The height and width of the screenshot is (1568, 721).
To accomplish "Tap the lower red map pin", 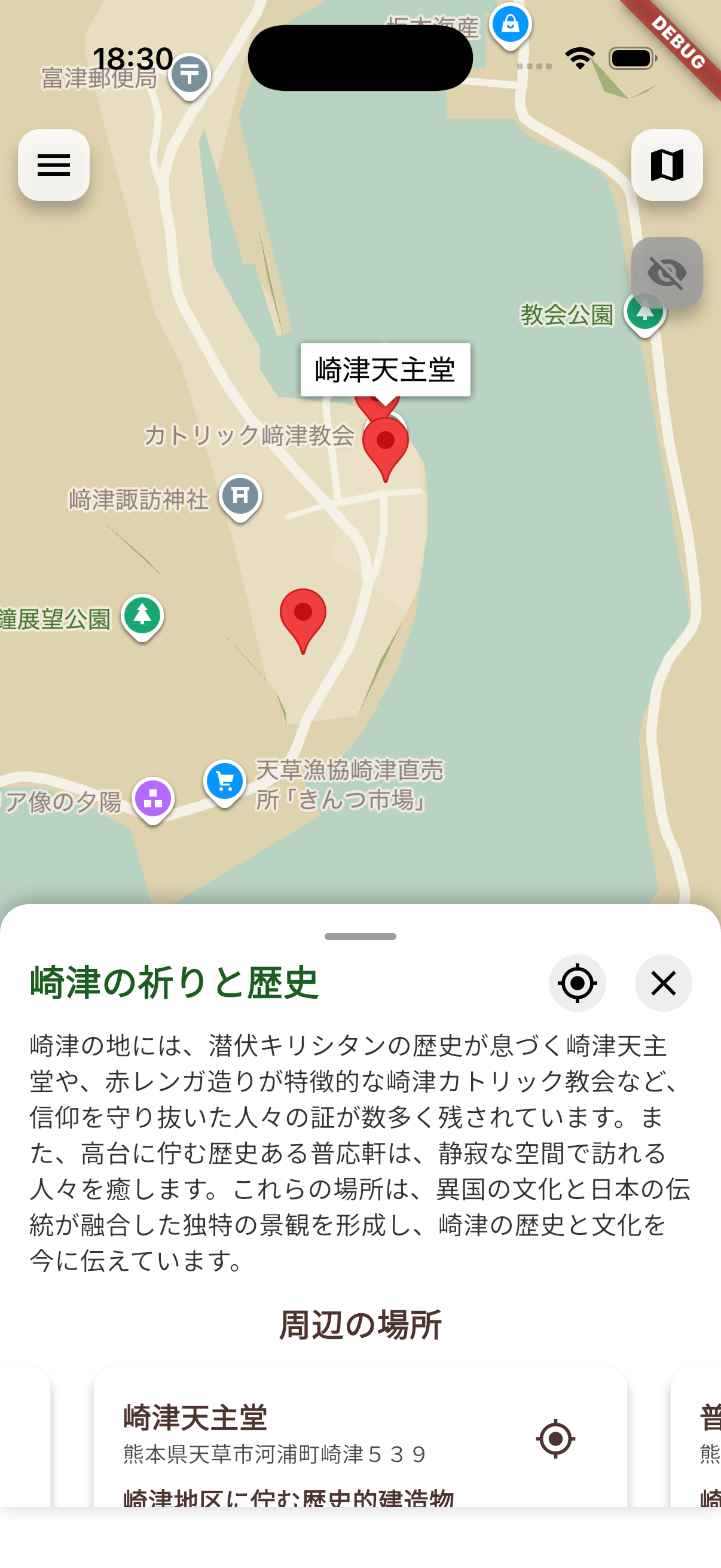I will pos(303,616).
